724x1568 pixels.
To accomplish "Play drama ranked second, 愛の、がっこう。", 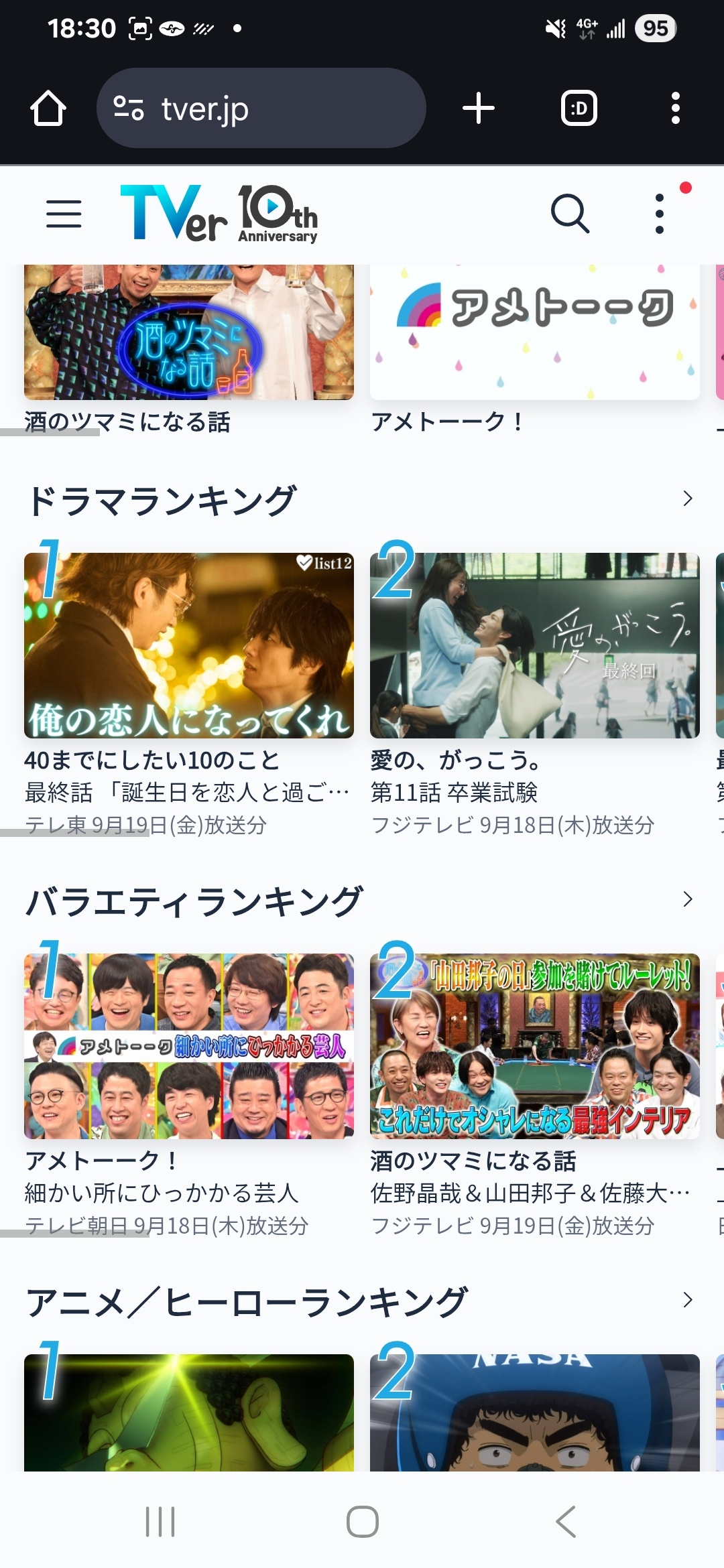I will [535, 646].
